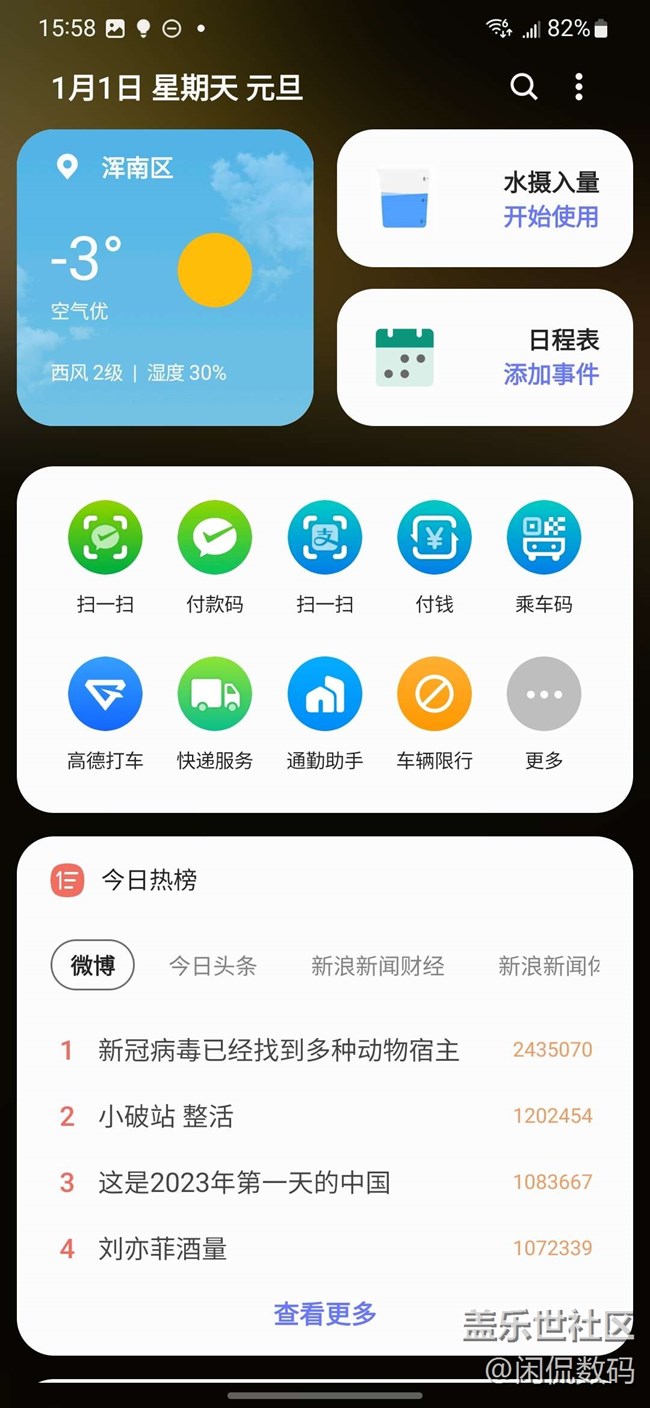Open the 刘亦菲酒量 trending item
The image size is (650, 1408).
coord(163,1248)
